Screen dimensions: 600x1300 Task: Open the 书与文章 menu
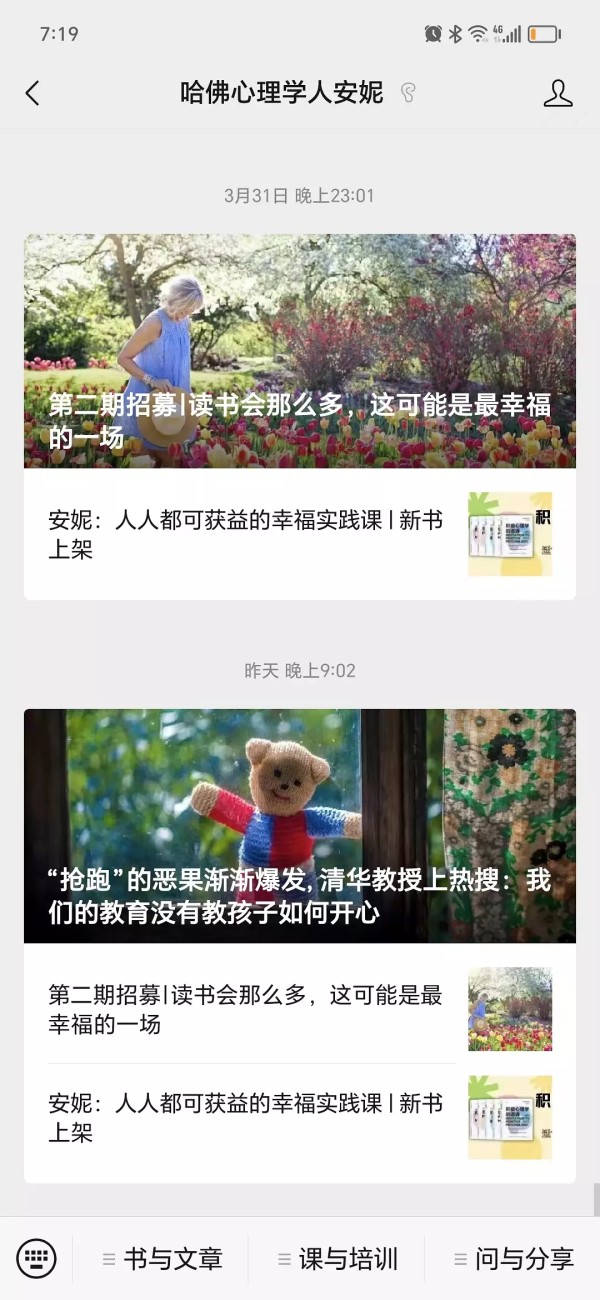(162, 1259)
